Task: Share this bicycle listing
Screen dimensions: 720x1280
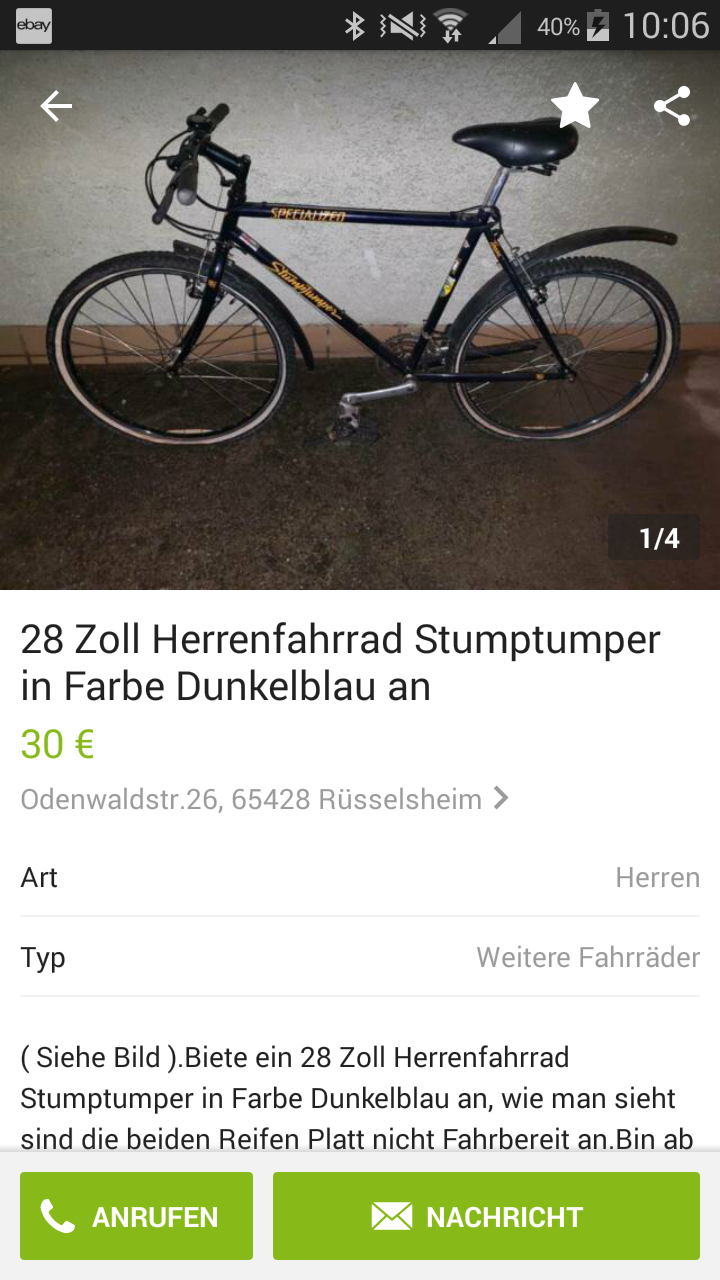Action: pyautogui.click(x=672, y=106)
